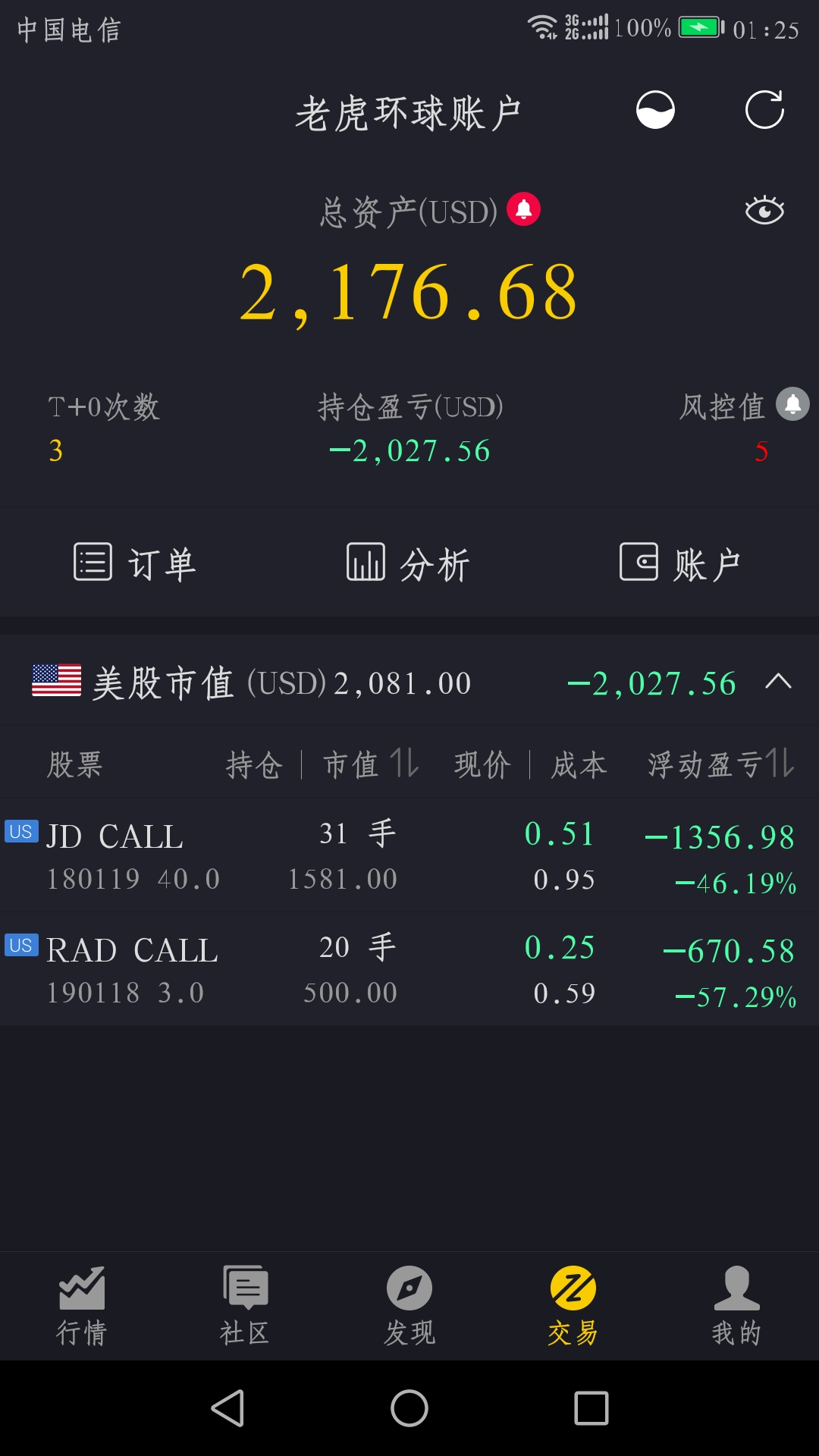The height and width of the screenshot is (1456, 819).
Task: Tap the system back button
Action: [227, 1408]
